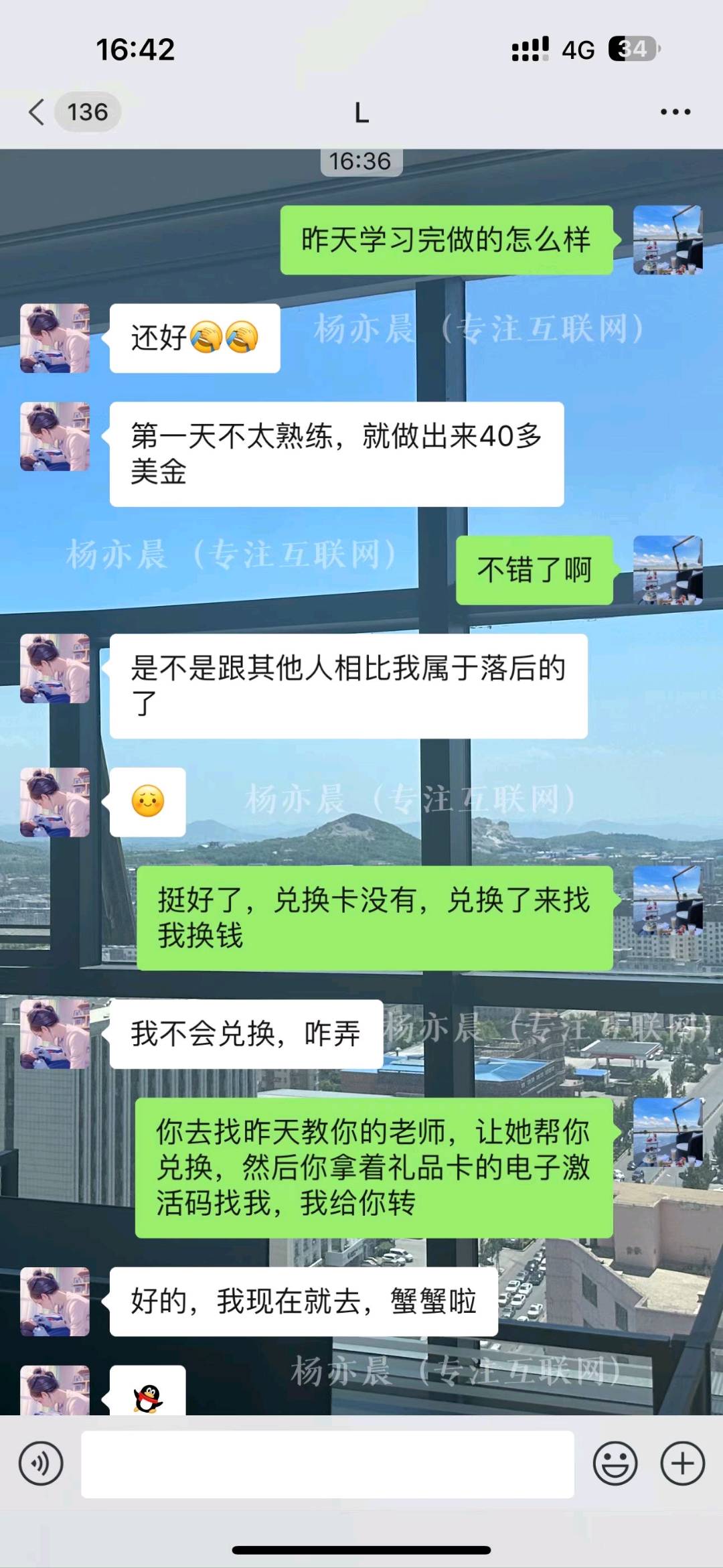Image resolution: width=723 pixels, height=1568 pixels.
Task: Open the chat info overflow menu
Action: [675, 112]
